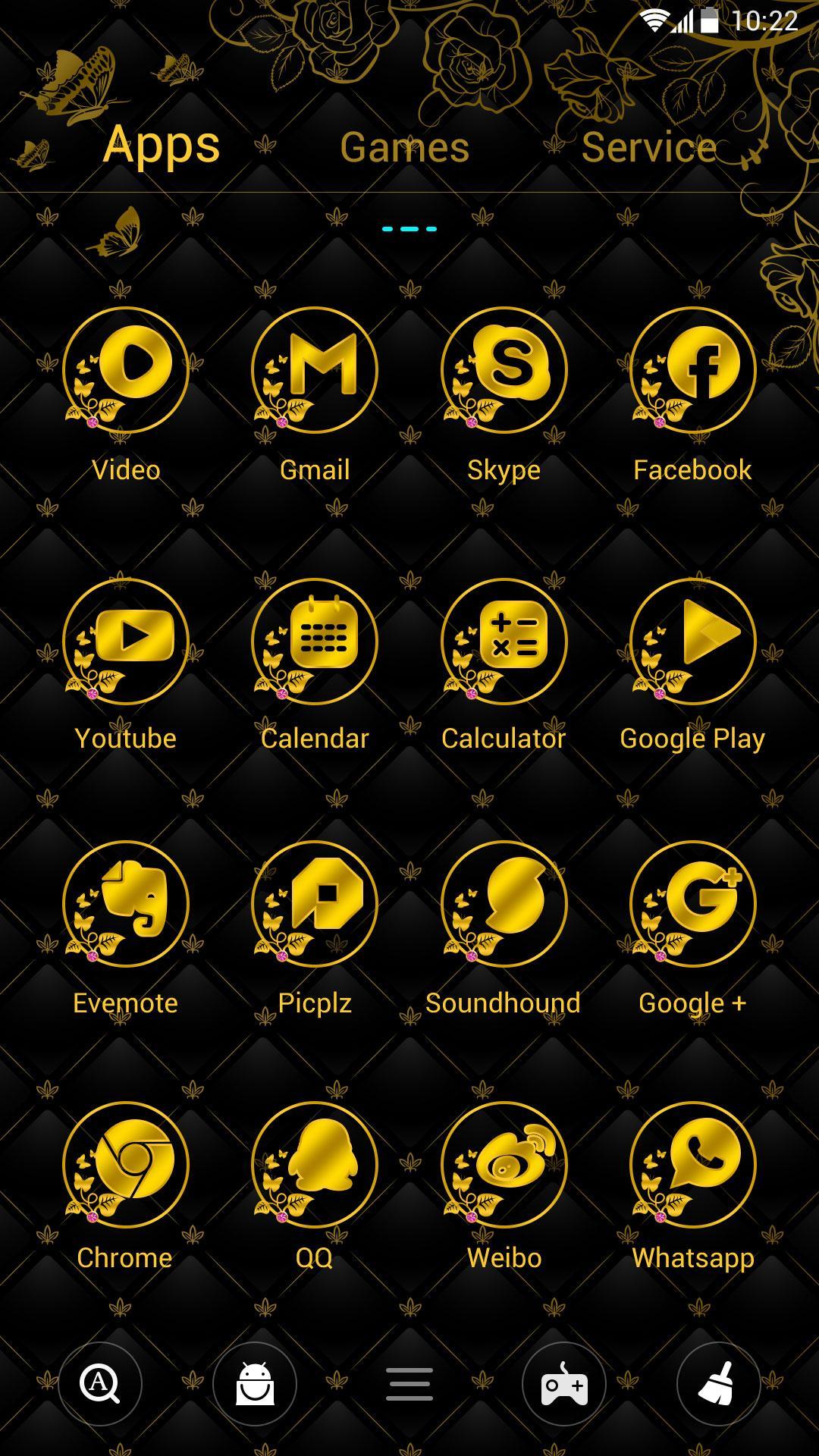Launch the Facebook app
The image size is (819, 1456).
pos(693,370)
